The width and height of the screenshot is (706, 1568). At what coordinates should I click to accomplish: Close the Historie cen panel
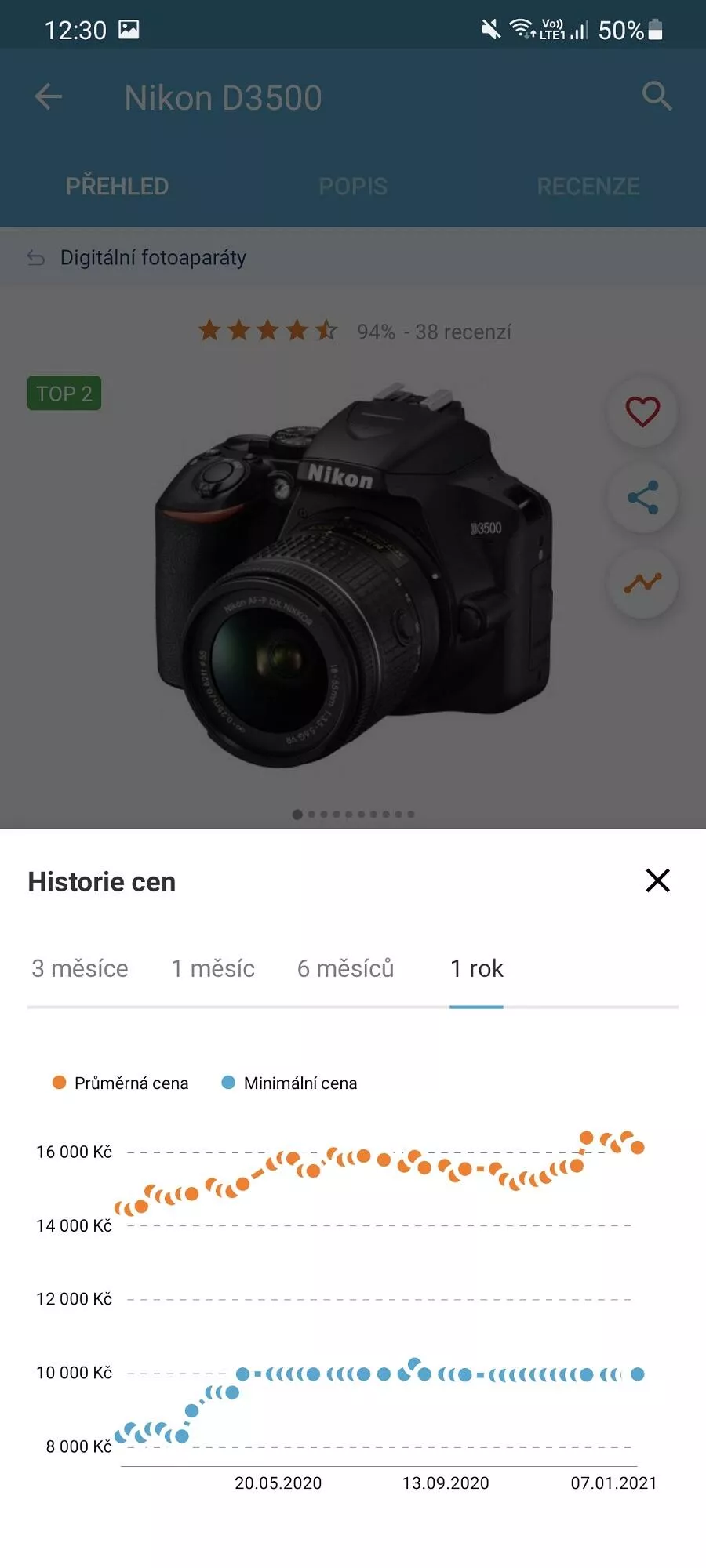pos(657,880)
